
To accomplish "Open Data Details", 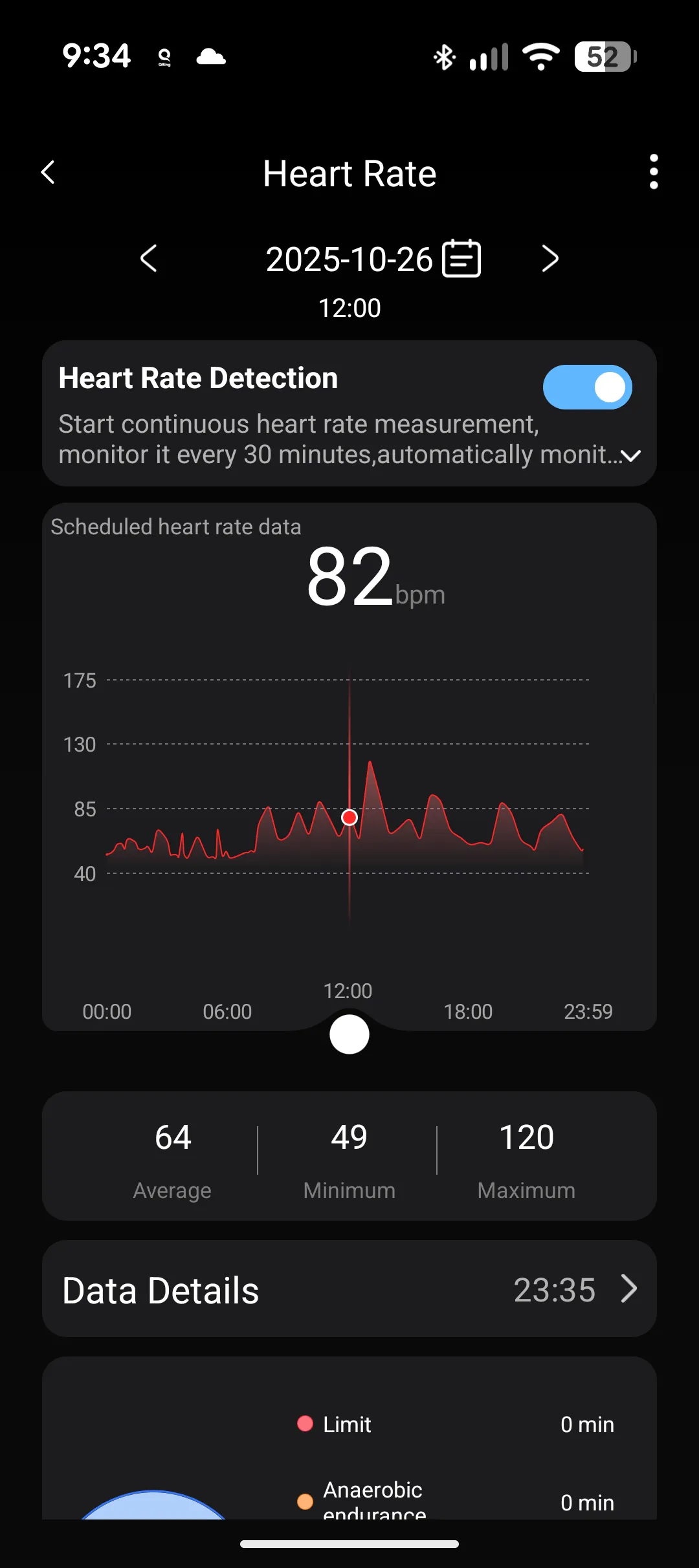I will 349,1289.
